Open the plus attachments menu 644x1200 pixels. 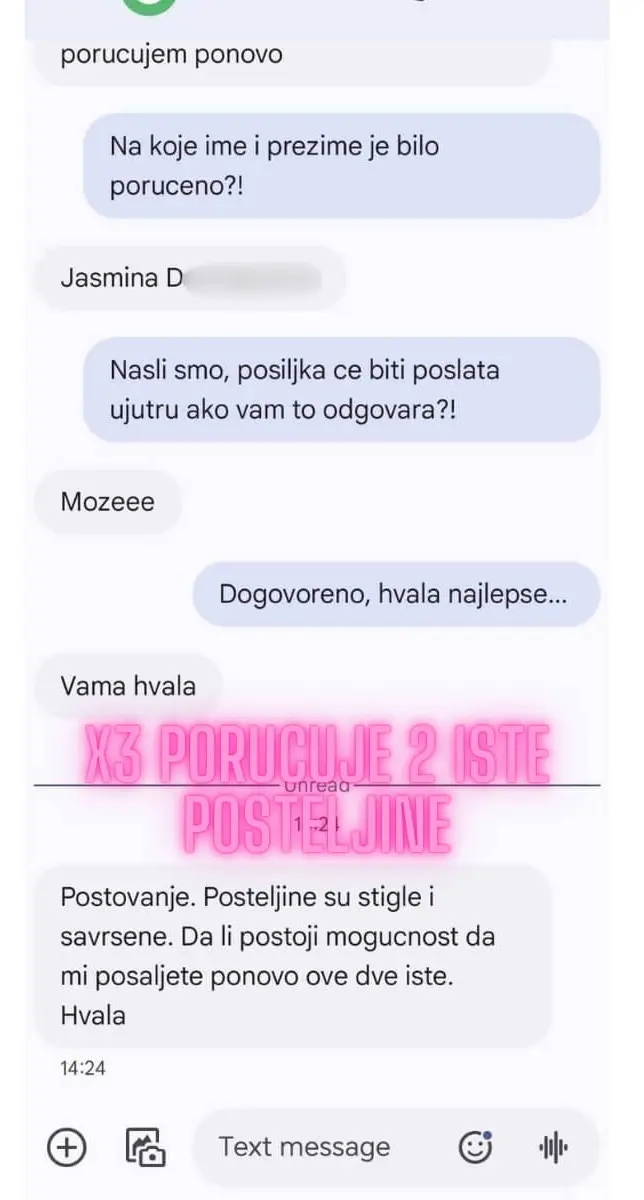click(x=67, y=1146)
